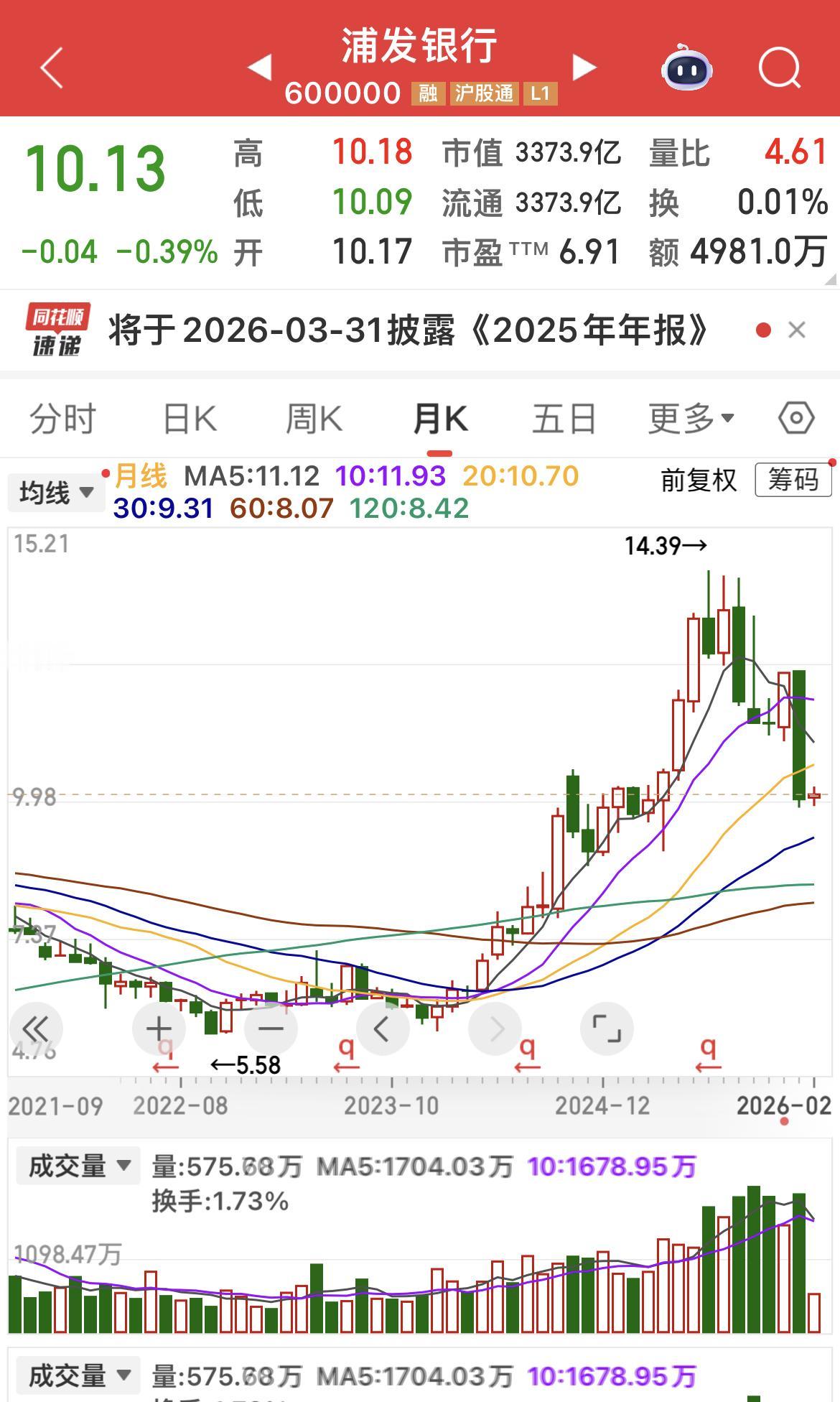840x1402 pixels.
Task: Tap the AI assistant robot icon
Action: click(x=686, y=68)
